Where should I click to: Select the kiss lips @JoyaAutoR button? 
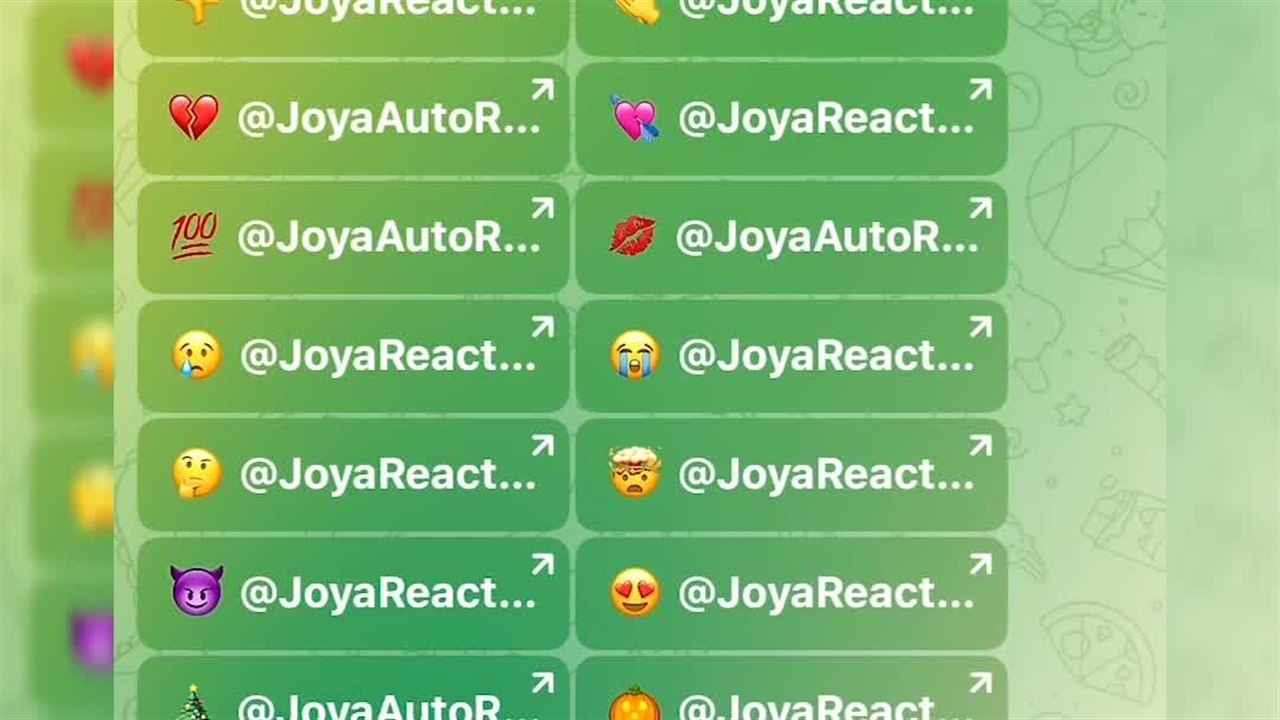pyautogui.click(x=791, y=237)
